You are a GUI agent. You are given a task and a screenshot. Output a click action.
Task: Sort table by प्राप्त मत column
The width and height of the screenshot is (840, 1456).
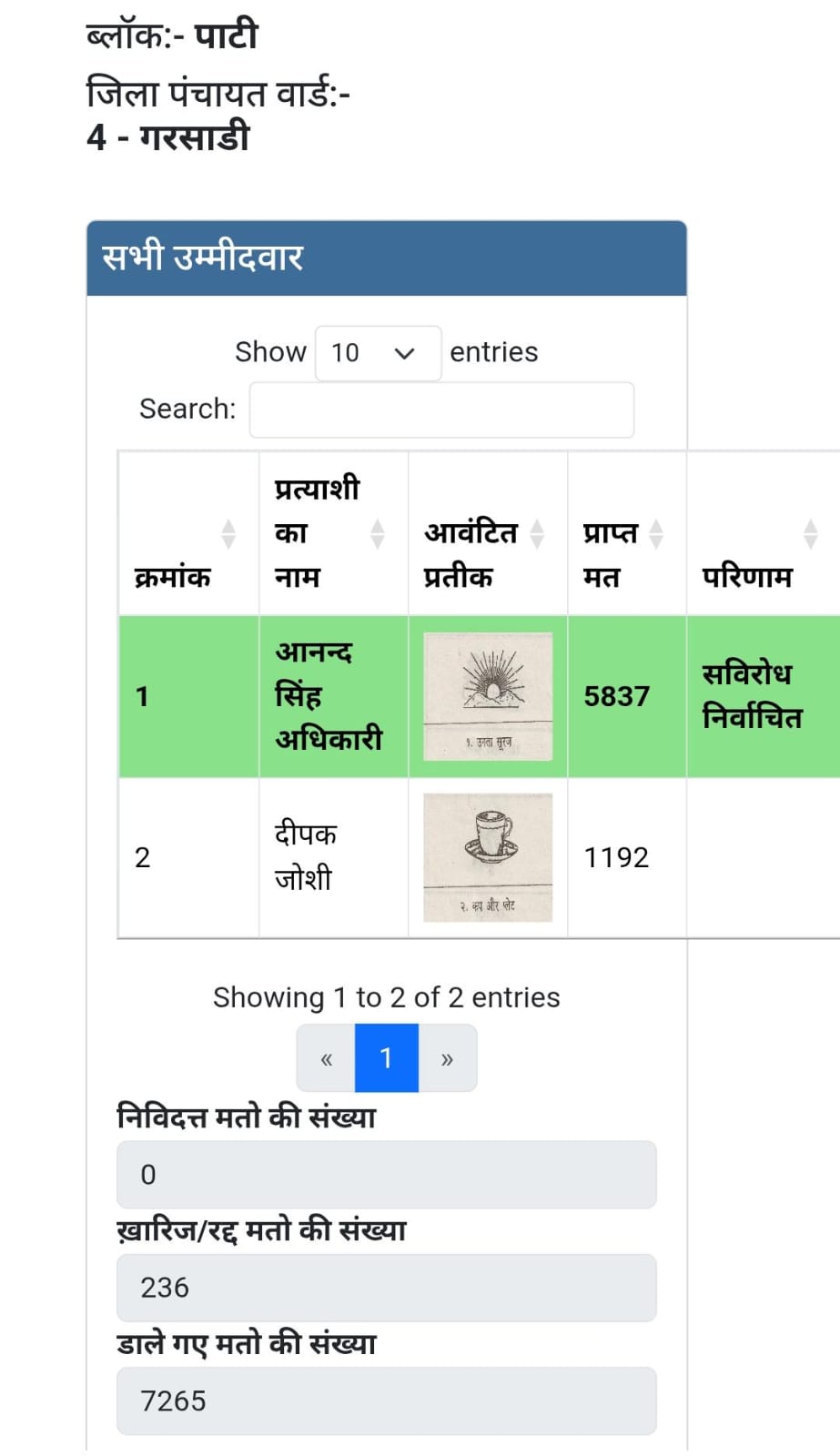click(x=626, y=533)
